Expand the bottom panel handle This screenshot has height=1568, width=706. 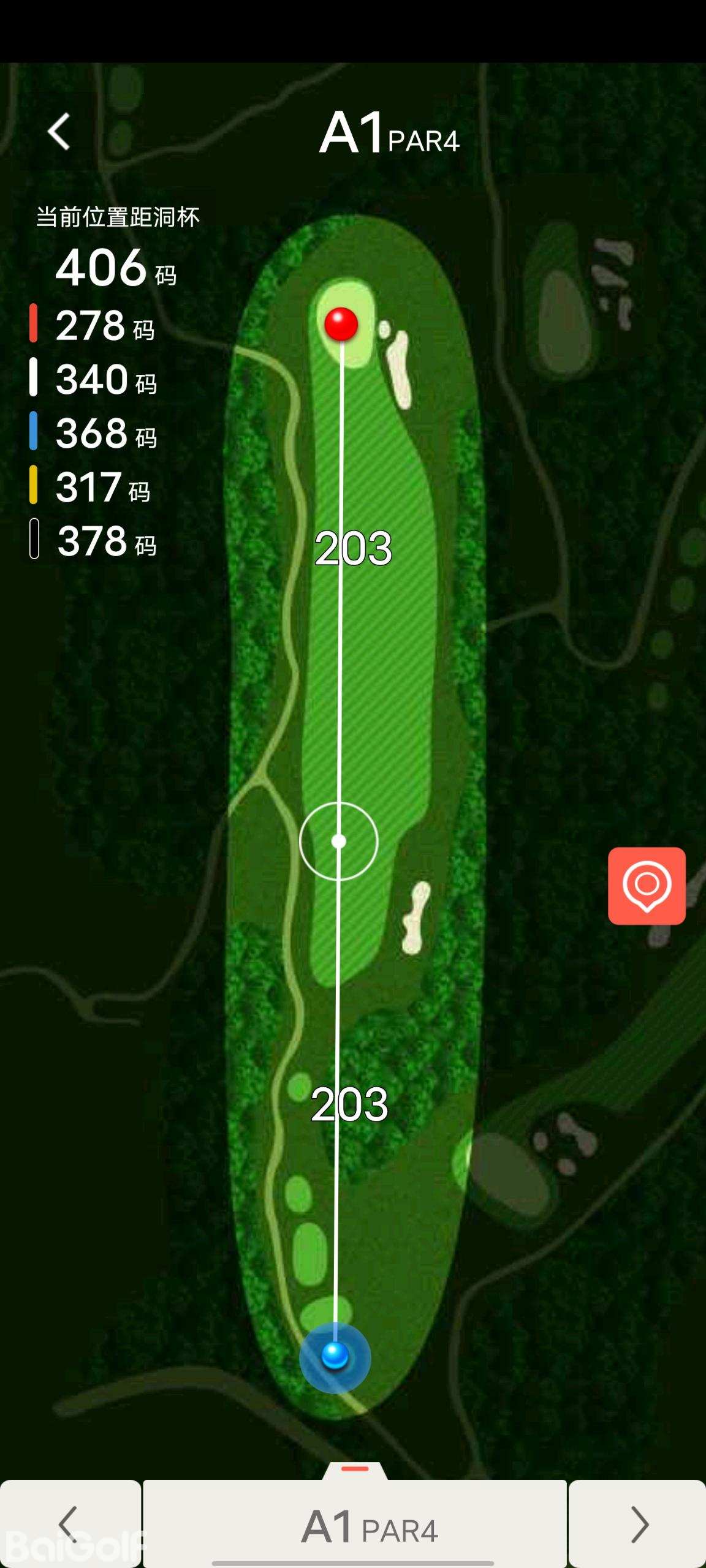point(355,1469)
